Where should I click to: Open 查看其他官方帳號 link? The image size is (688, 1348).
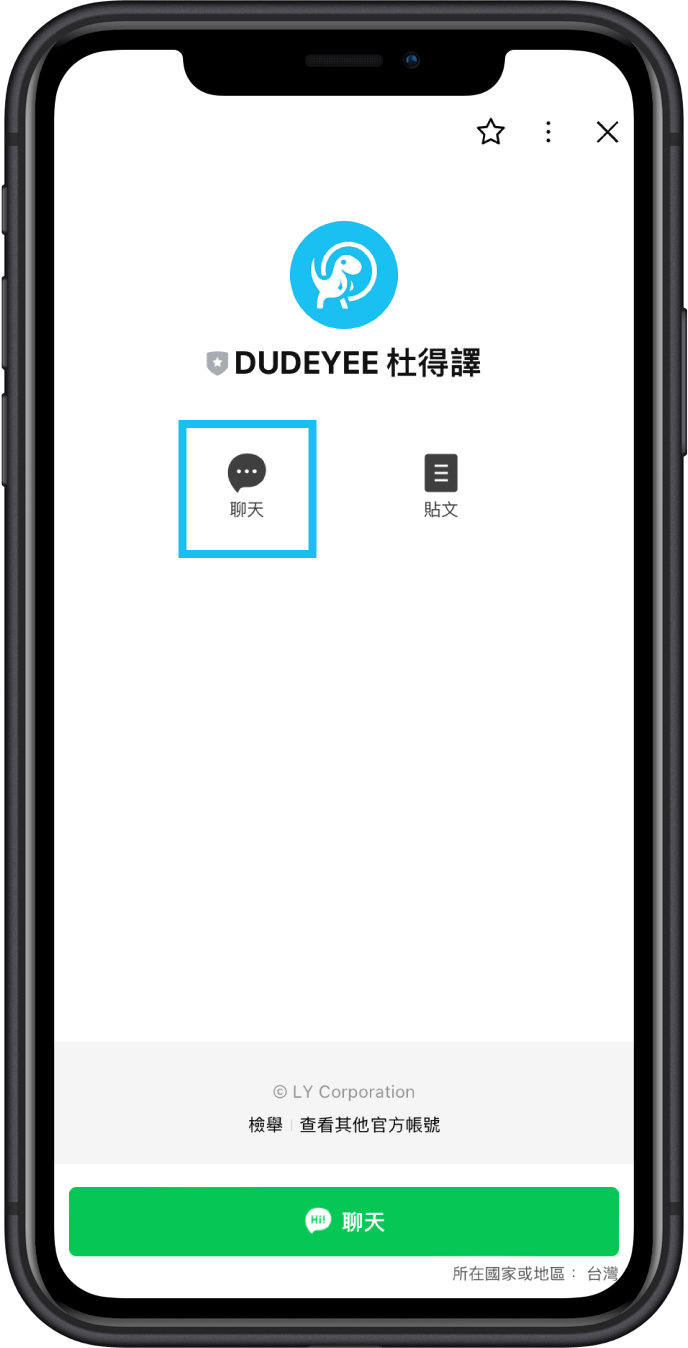[370, 1125]
